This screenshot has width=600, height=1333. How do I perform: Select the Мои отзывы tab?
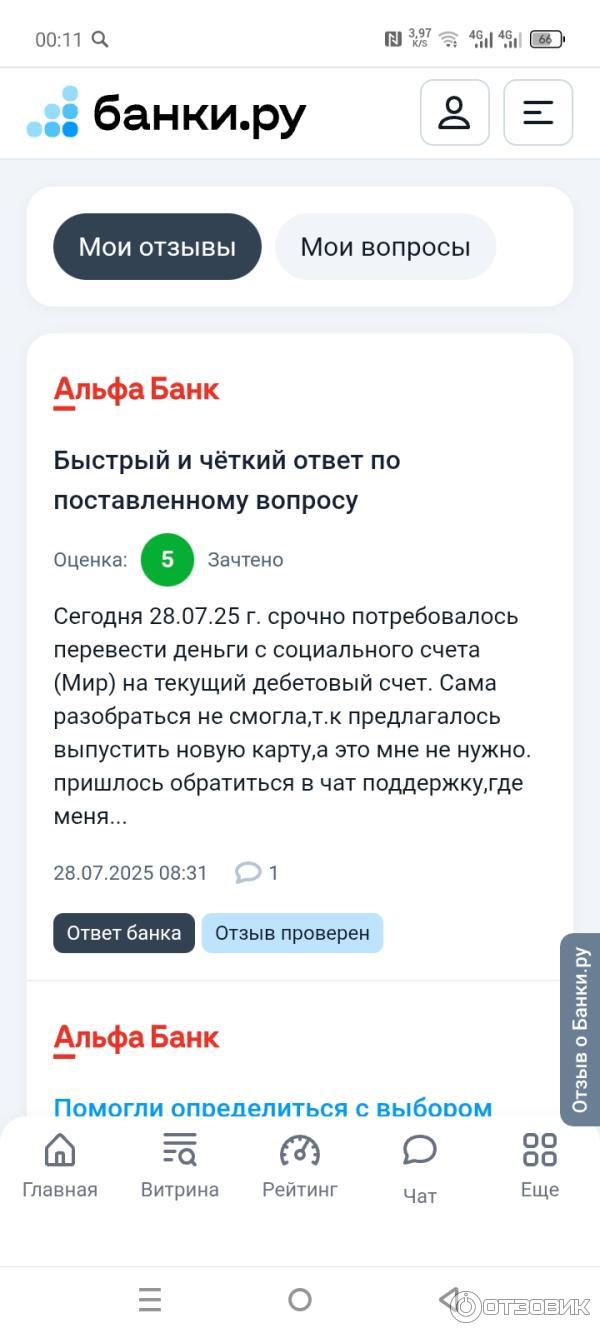157,247
